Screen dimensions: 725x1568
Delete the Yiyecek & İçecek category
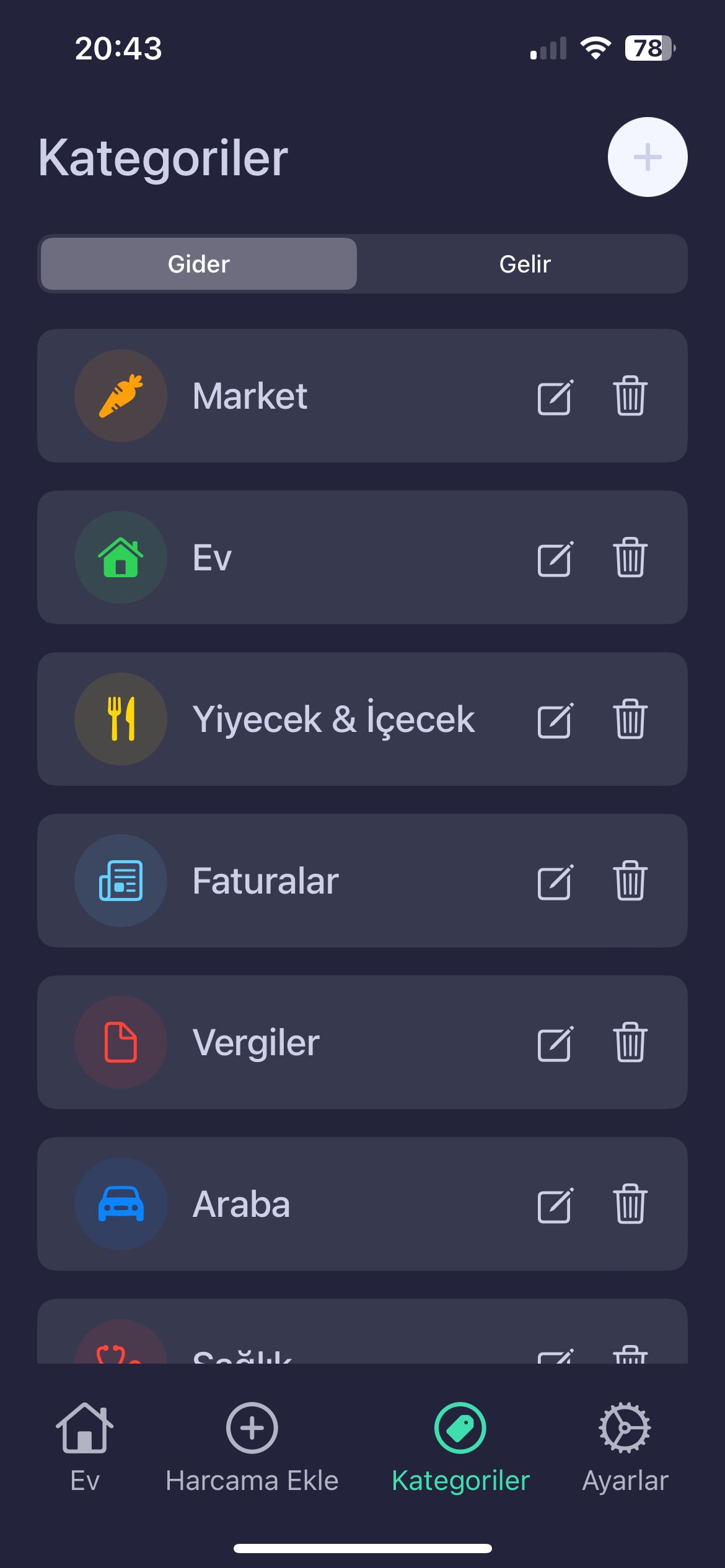pos(630,719)
